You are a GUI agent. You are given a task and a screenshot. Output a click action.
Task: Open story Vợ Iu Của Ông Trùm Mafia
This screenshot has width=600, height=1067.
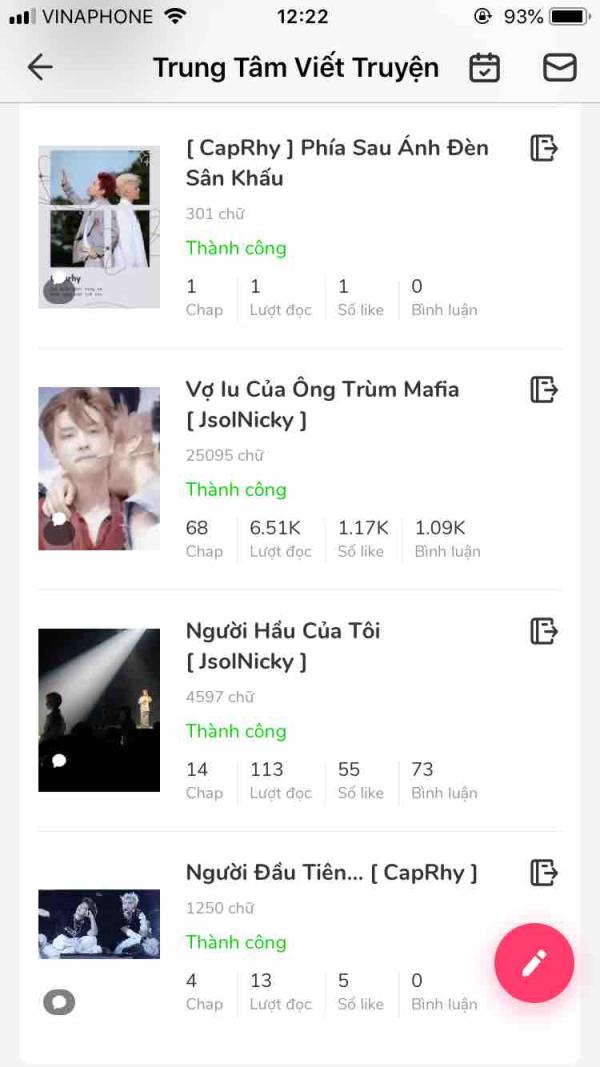(322, 404)
